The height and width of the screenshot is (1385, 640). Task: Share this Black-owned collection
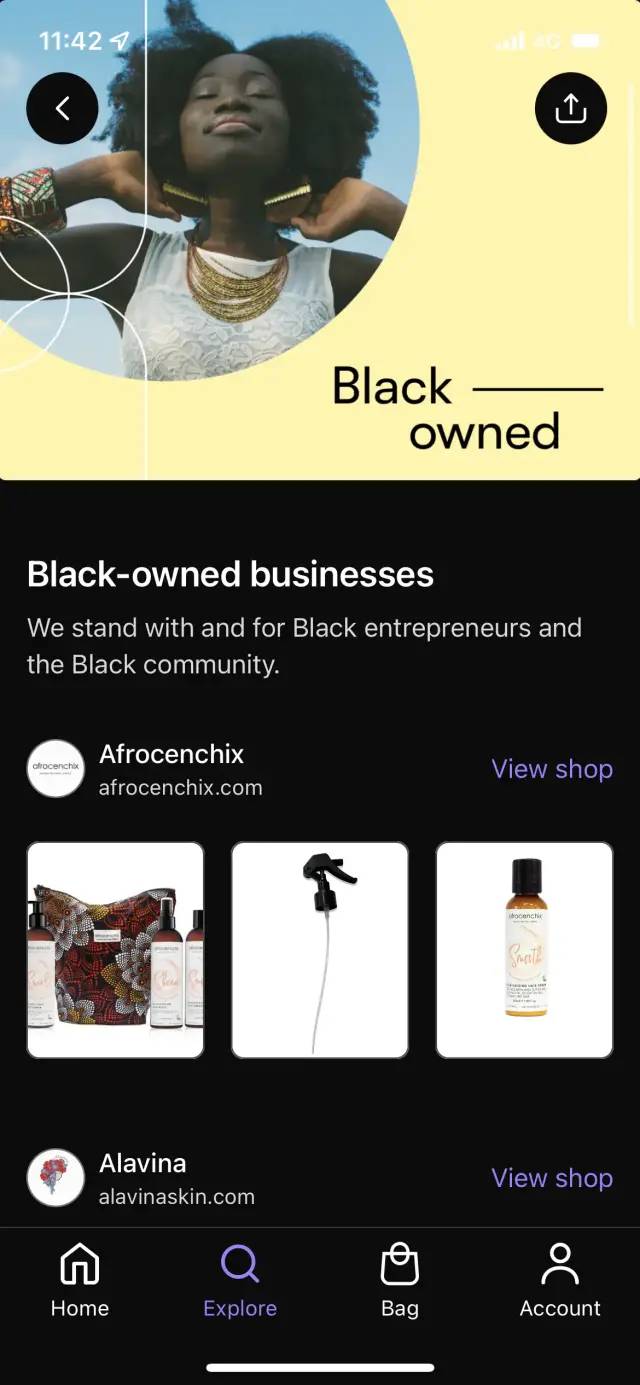pos(570,108)
